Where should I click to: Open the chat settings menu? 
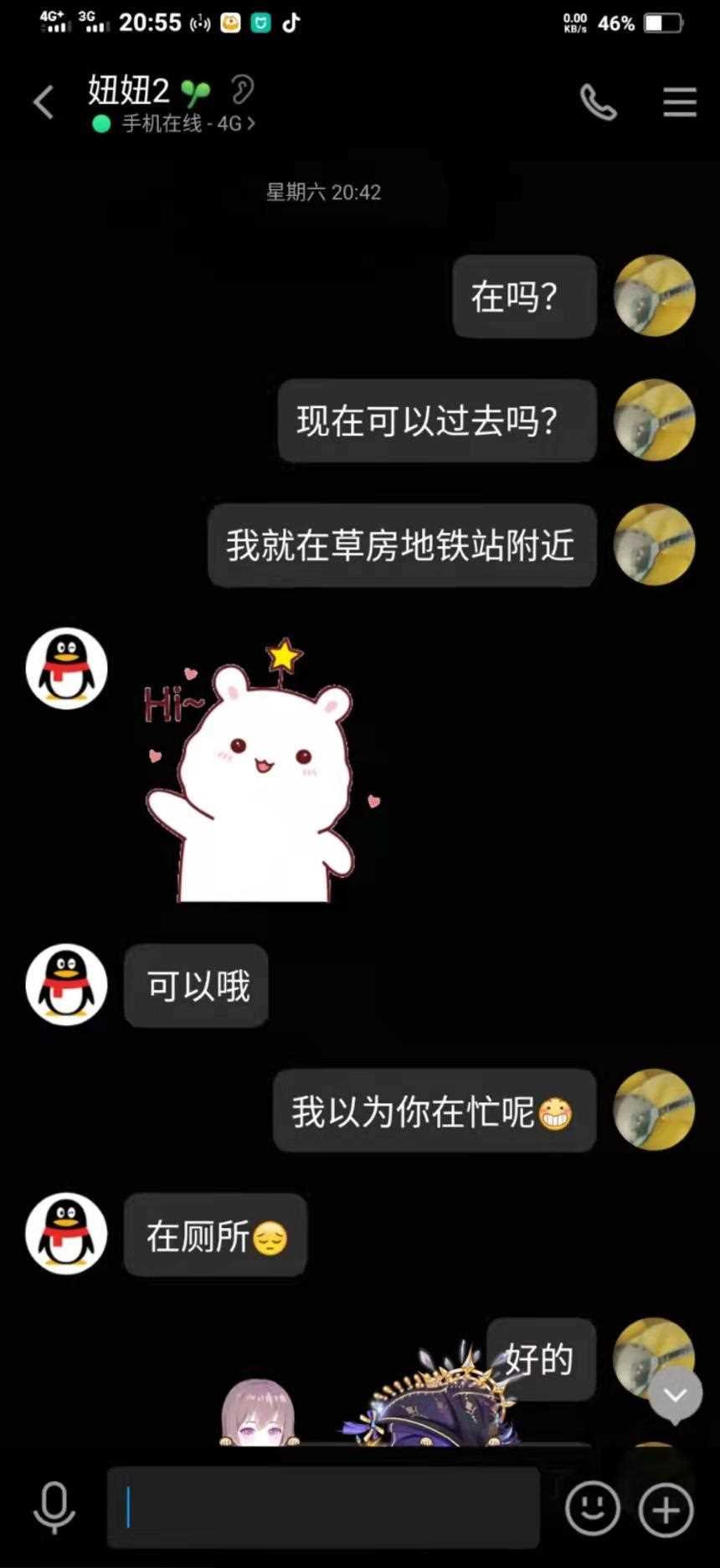[x=680, y=102]
